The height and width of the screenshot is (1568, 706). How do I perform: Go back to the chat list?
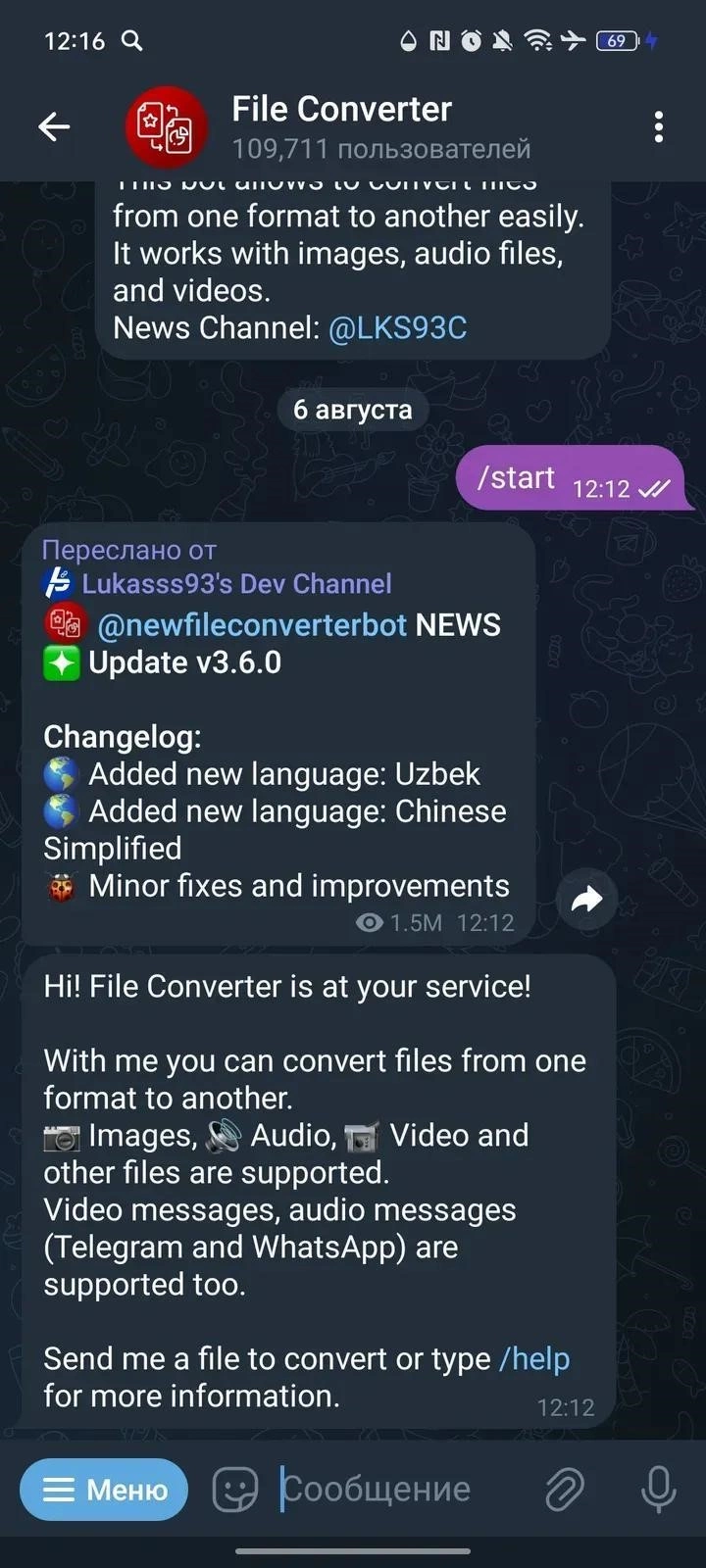tap(54, 126)
